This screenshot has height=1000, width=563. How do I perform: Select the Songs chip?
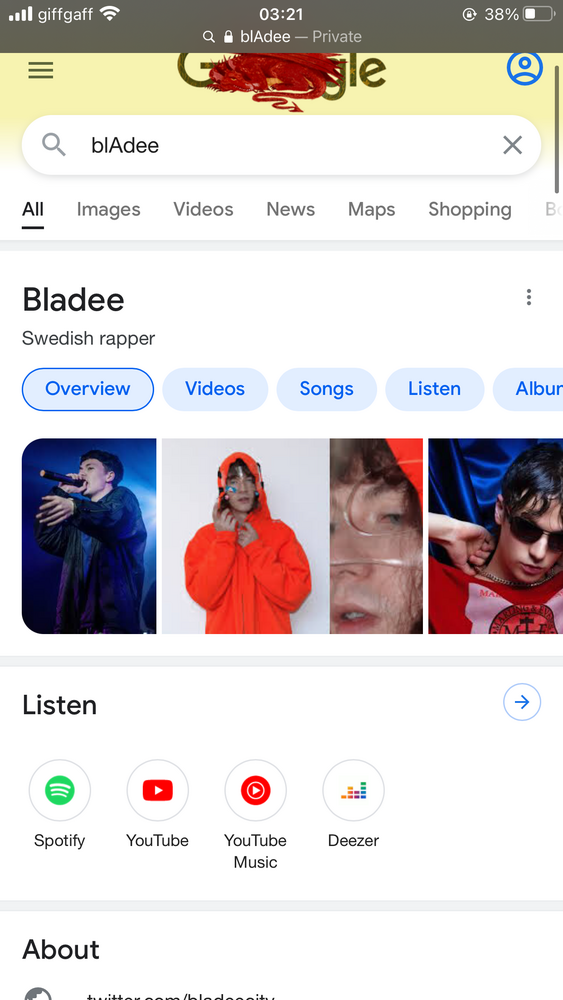click(x=326, y=389)
